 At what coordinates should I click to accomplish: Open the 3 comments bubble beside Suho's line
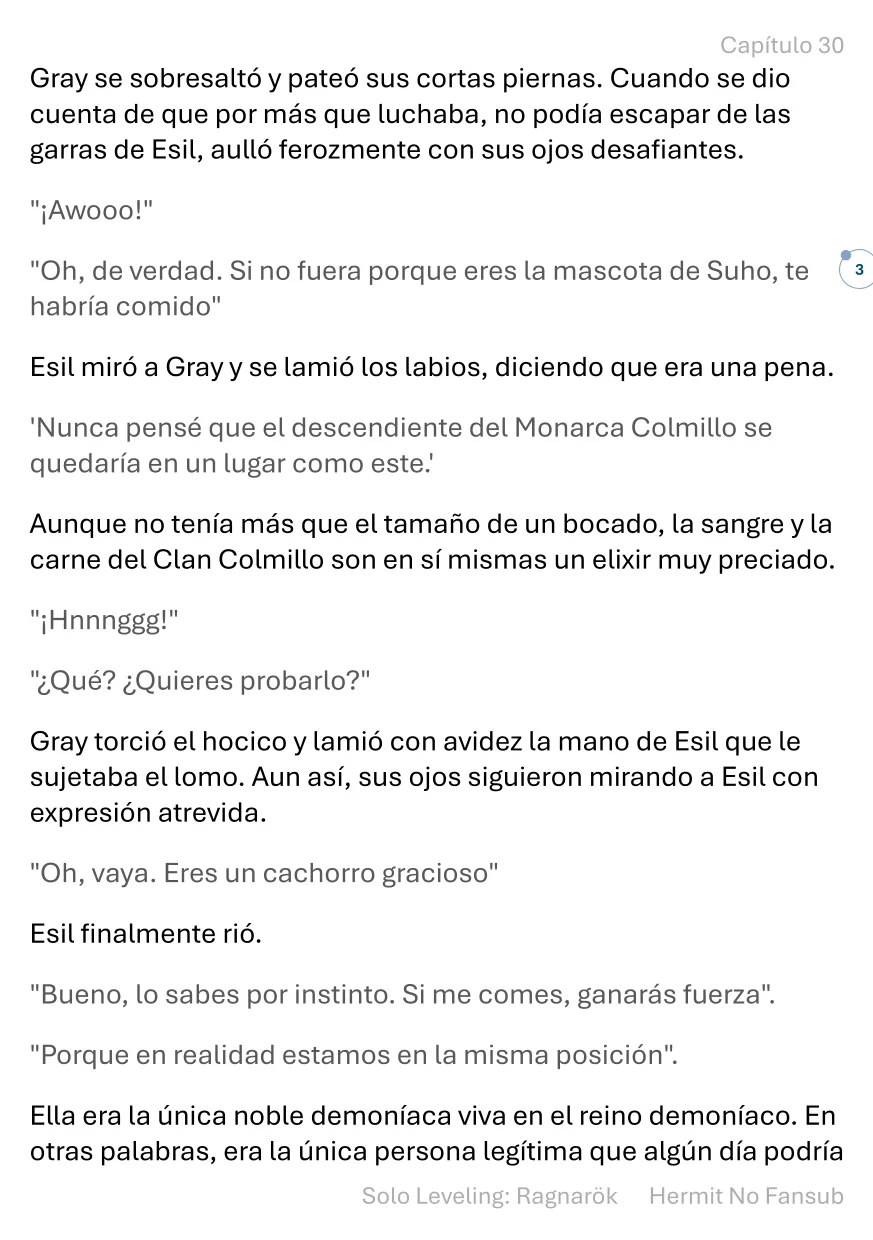click(x=858, y=271)
